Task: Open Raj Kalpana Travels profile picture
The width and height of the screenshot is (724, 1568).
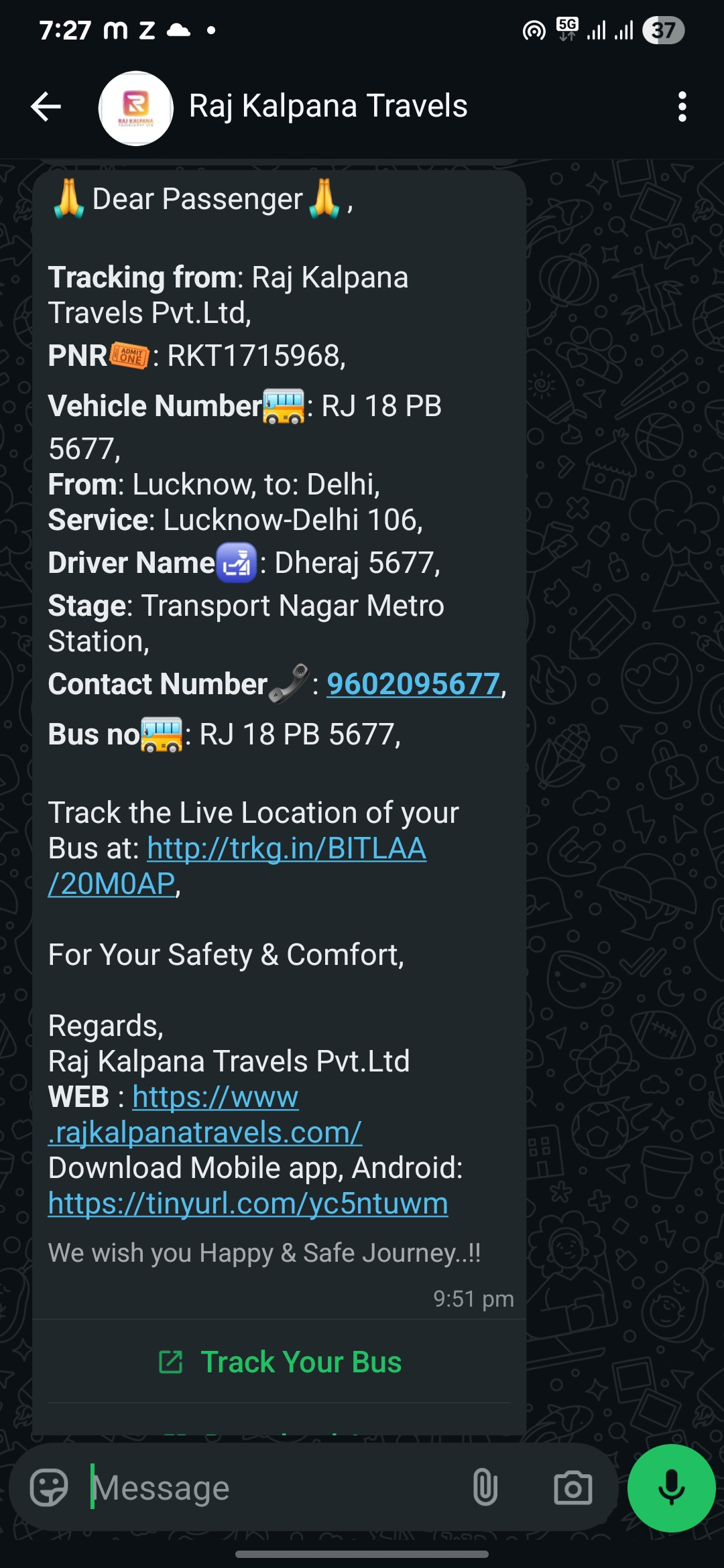Action: [136, 108]
